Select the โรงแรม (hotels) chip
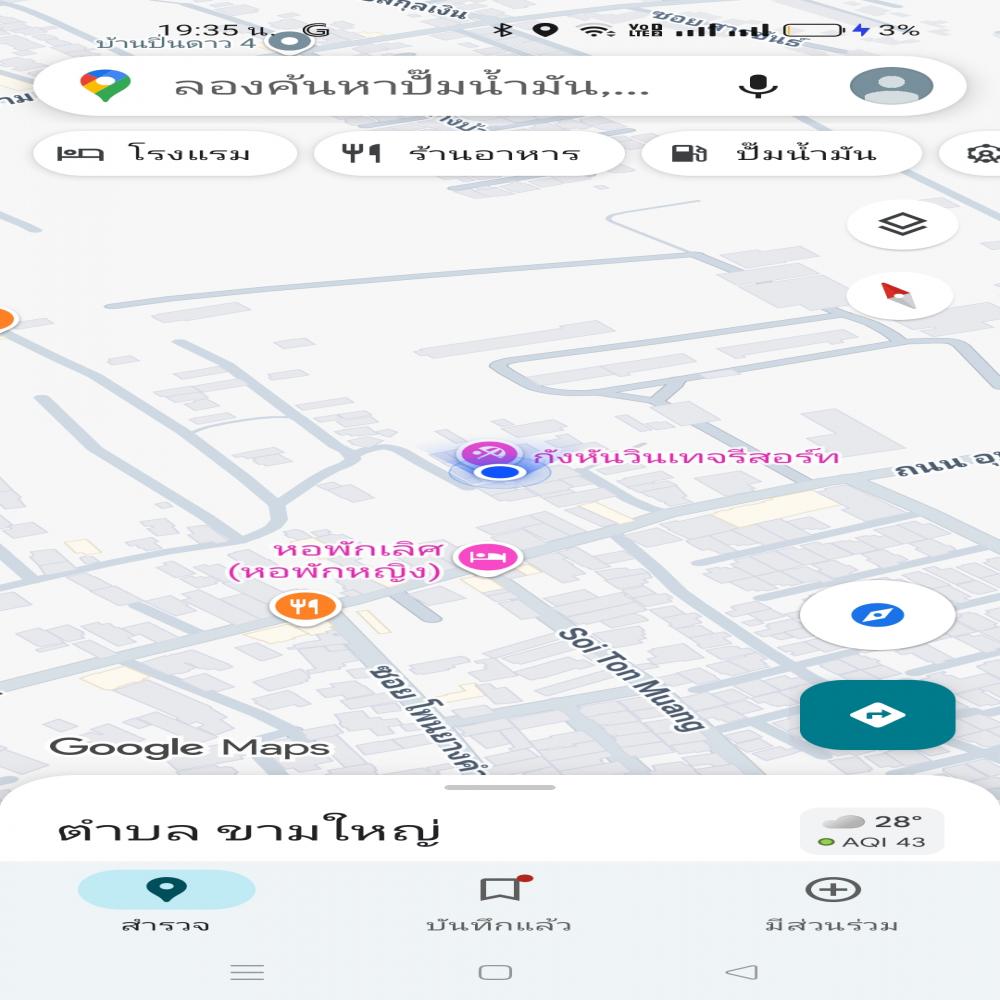1000x1000 pixels. pyautogui.click(x=165, y=154)
